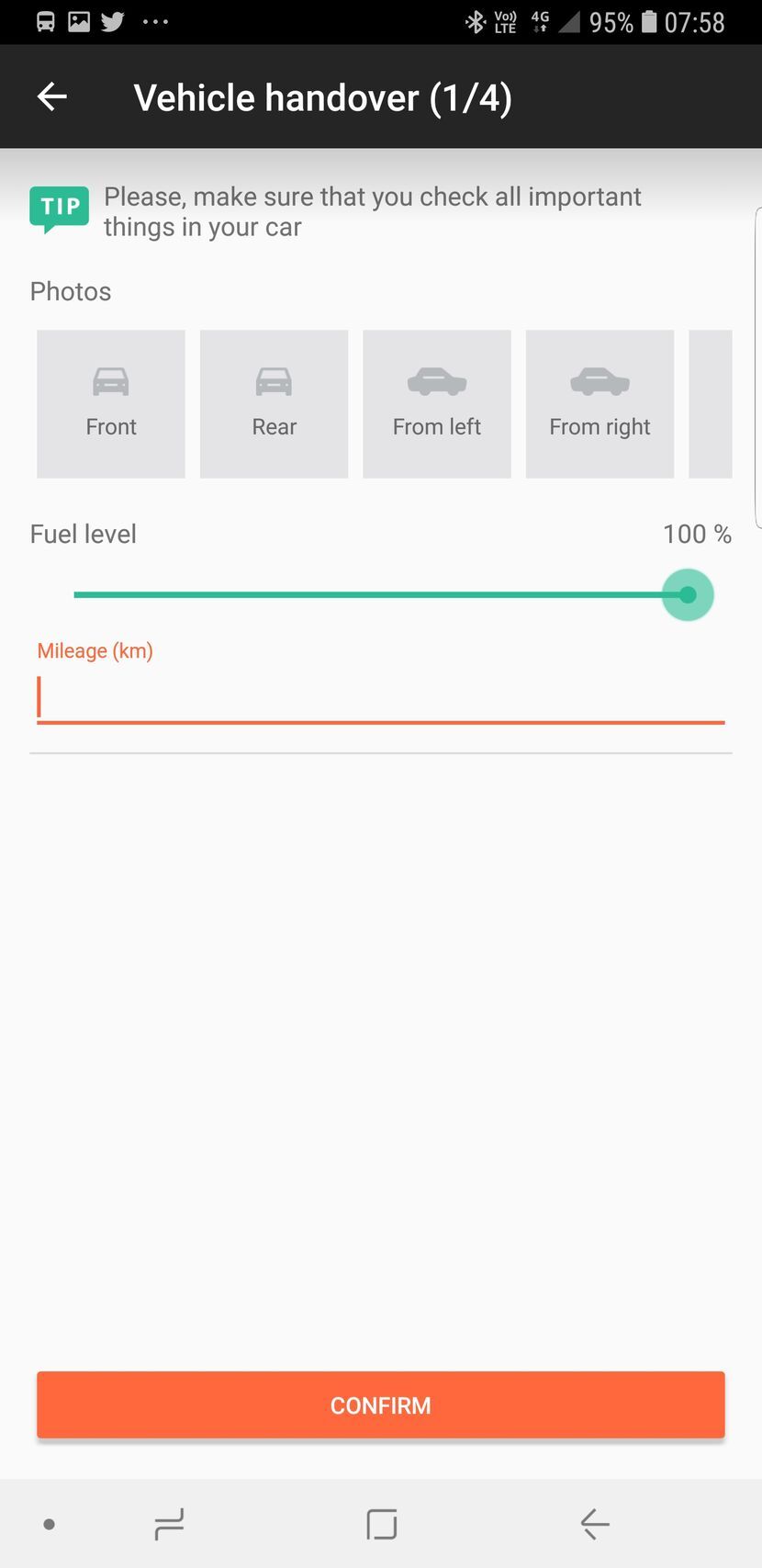Click the Vehicle handover (1/4) title
The height and width of the screenshot is (1568, 762).
click(x=323, y=96)
